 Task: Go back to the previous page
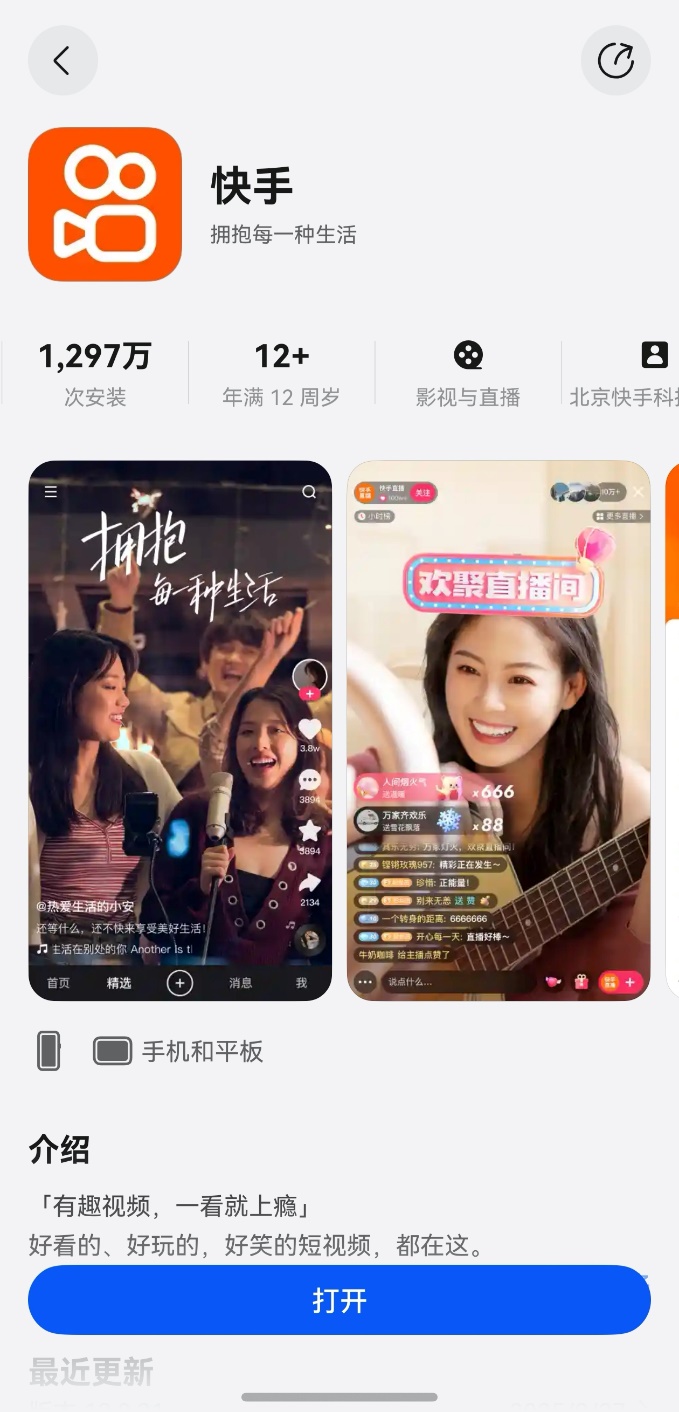63,61
